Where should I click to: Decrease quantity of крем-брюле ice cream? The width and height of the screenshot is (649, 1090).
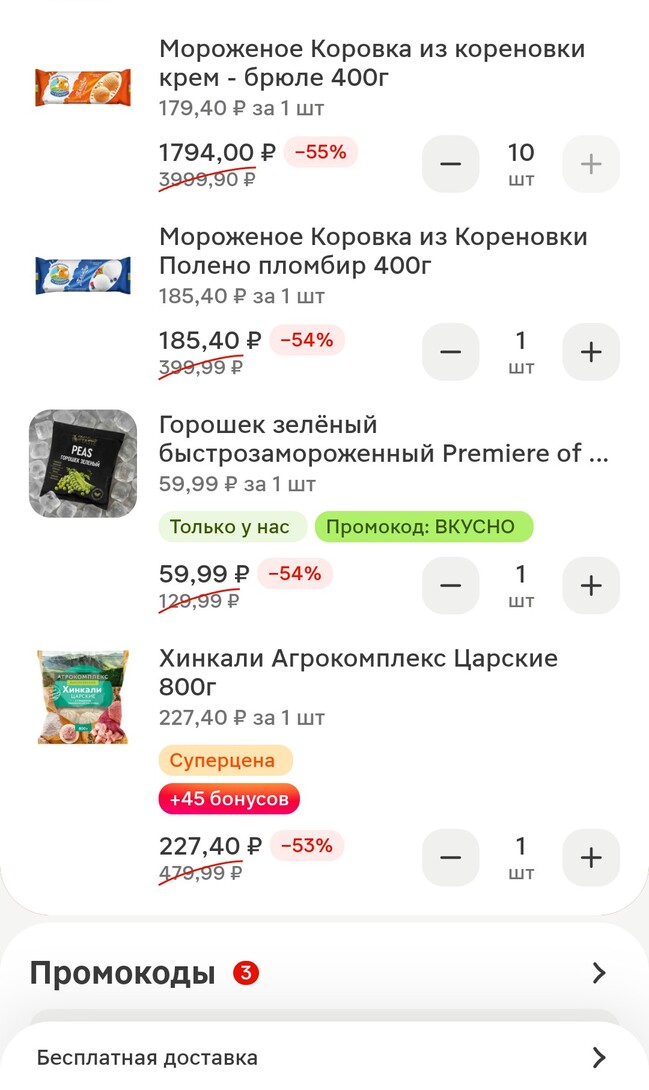[451, 164]
